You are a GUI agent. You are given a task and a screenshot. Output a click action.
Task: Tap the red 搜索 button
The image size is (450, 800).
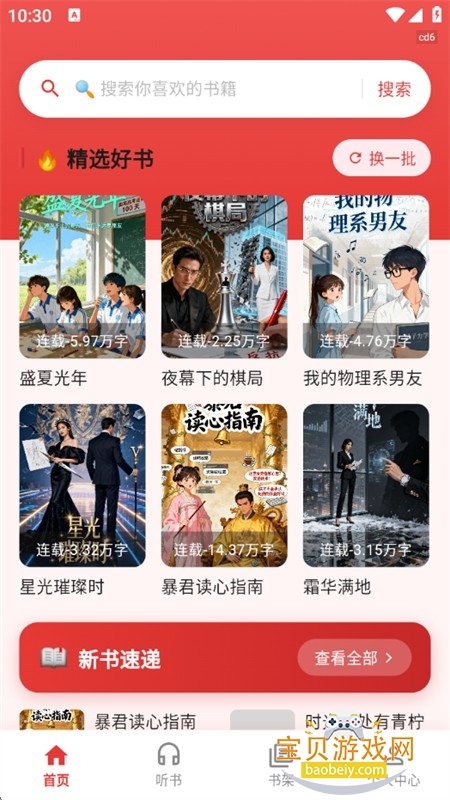tap(394, 89)
